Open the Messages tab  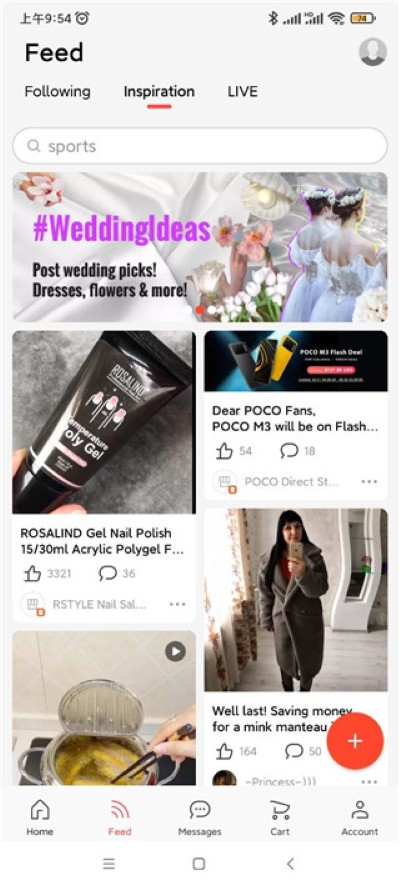point(199,818)
